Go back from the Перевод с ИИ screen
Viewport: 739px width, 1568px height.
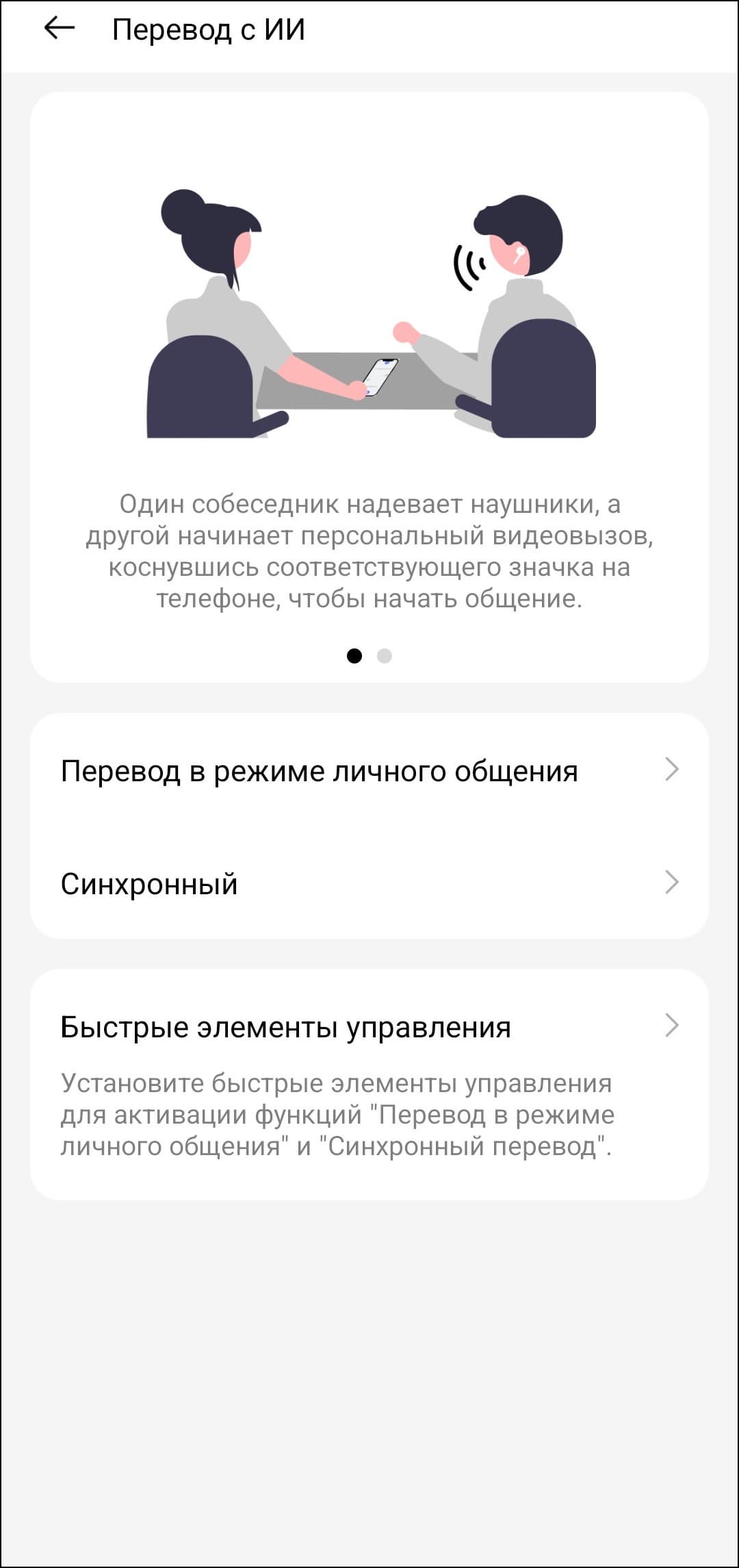[x=59, y=29]
